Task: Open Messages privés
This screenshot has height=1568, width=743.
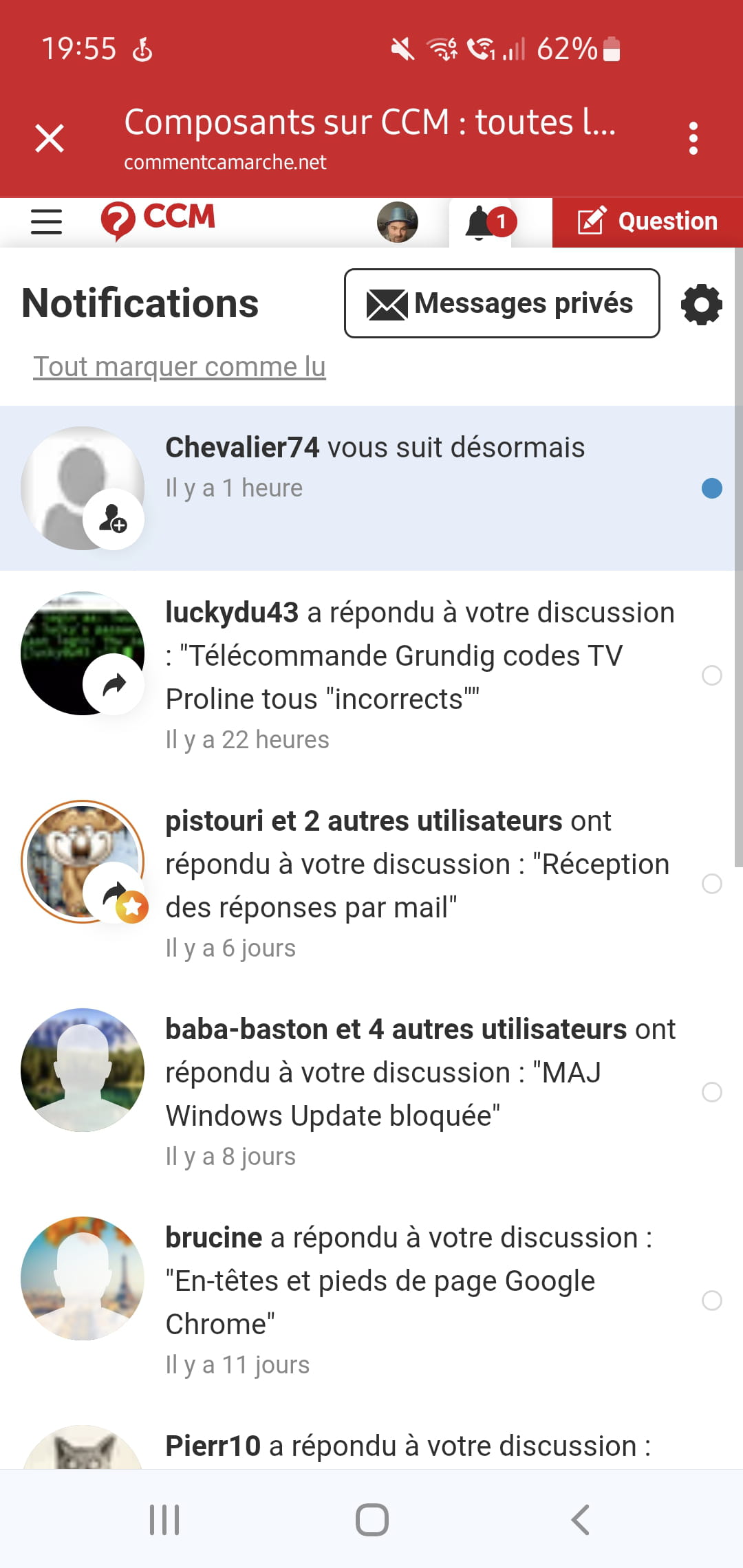Action: click(x=502, y=303)
